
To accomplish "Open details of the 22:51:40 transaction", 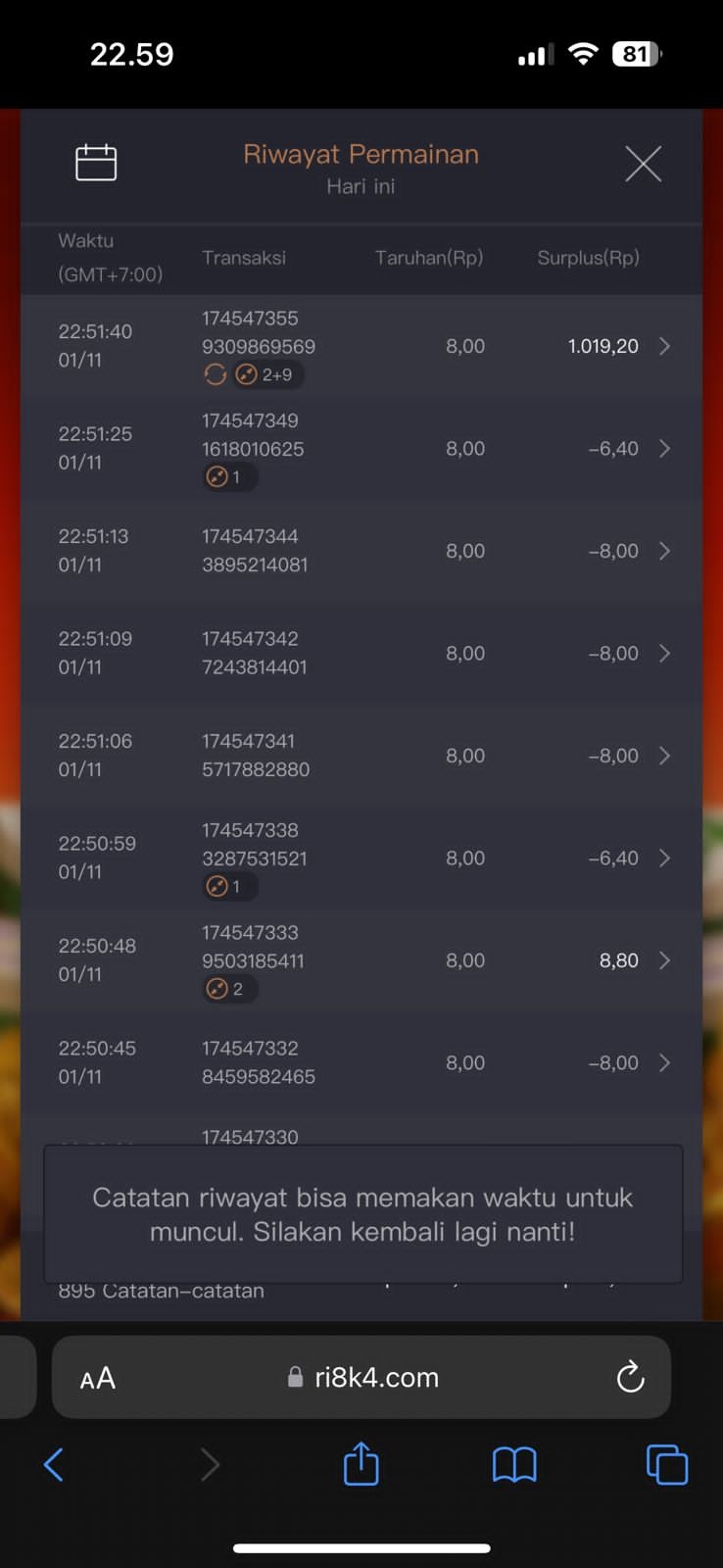I will [663, 346].
